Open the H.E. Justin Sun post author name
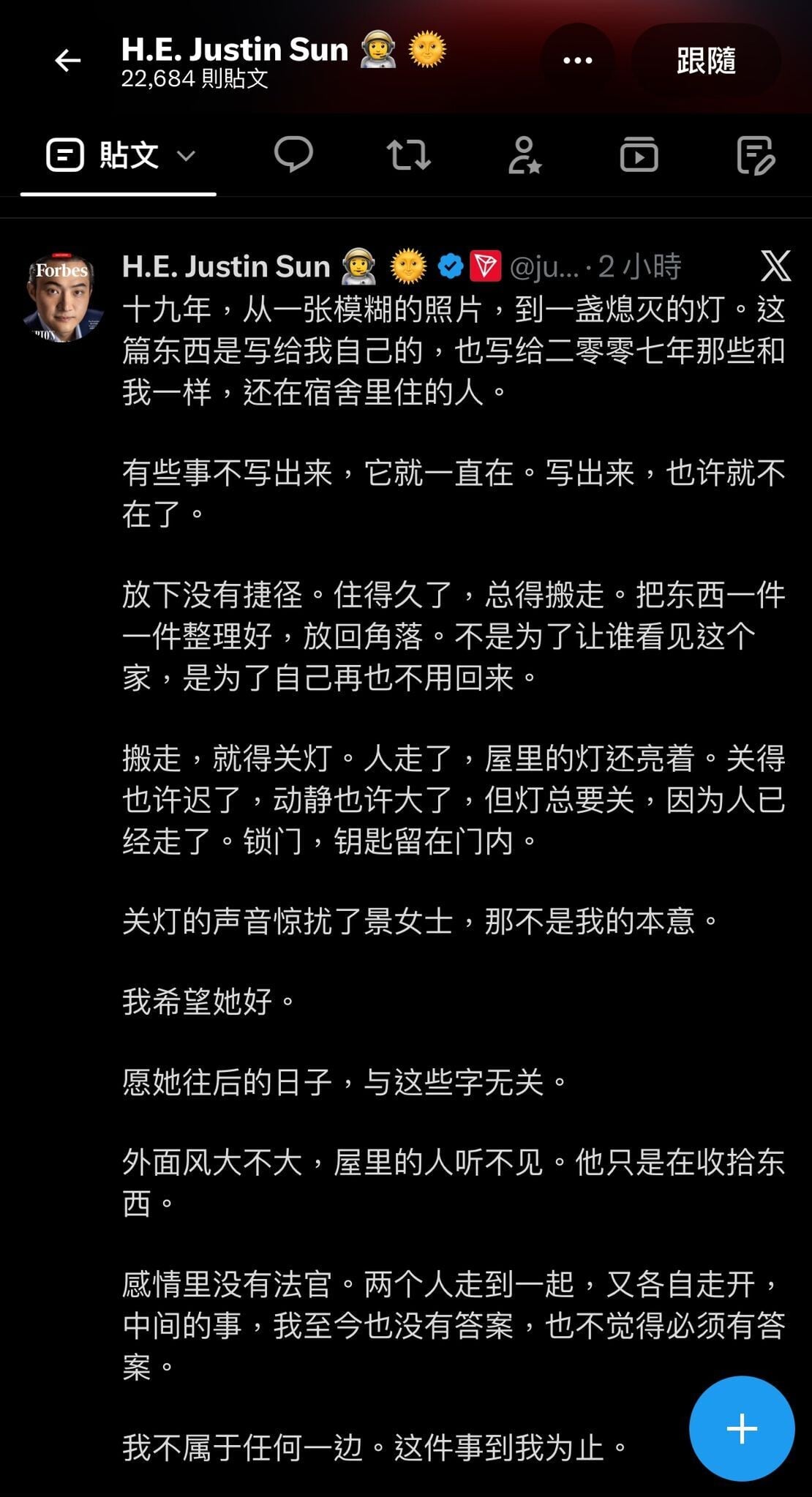The height and width of the screenshot is (1497, 812). 226,267
